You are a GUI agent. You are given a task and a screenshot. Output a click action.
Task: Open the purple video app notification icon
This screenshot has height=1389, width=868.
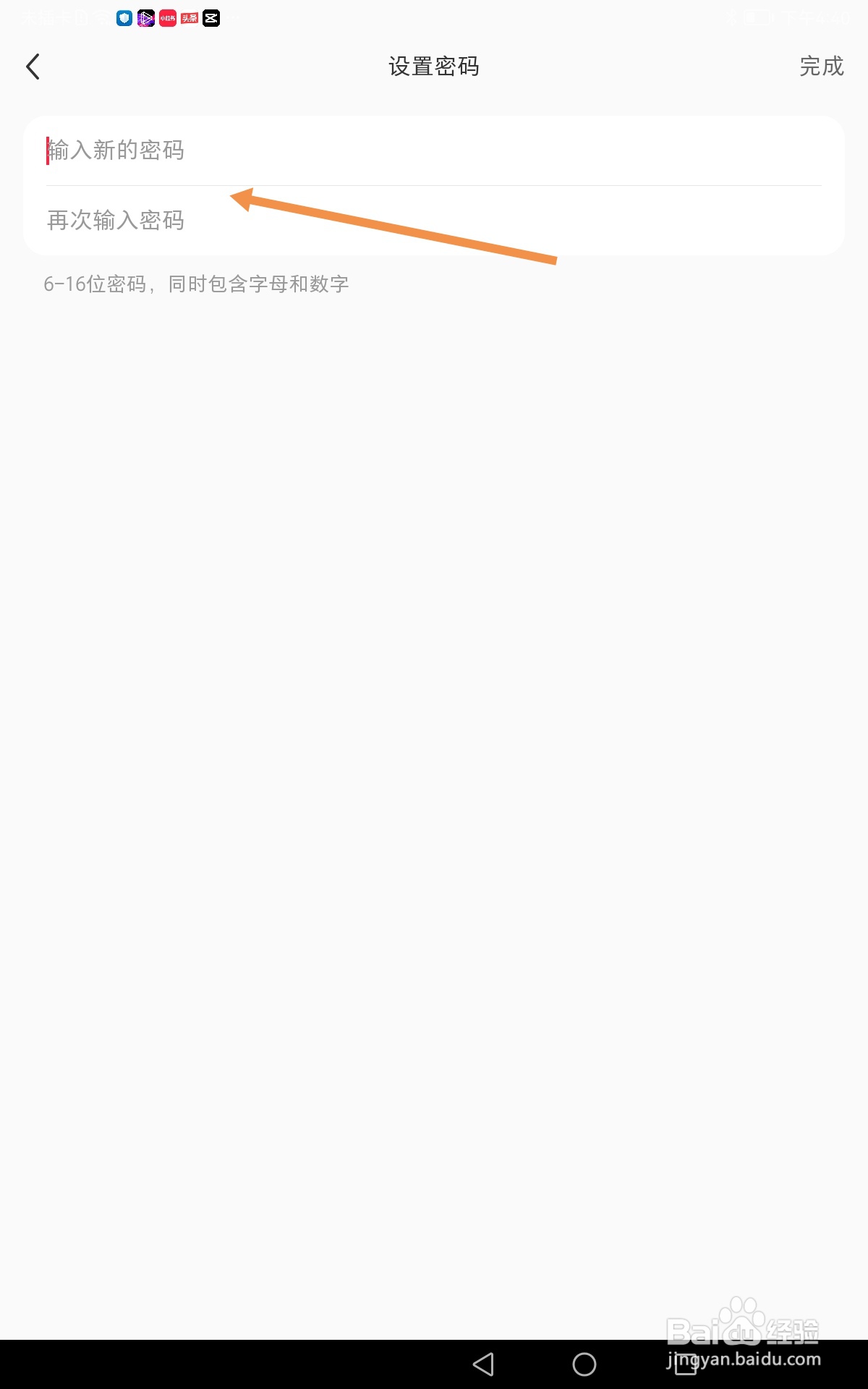[146, 18]
